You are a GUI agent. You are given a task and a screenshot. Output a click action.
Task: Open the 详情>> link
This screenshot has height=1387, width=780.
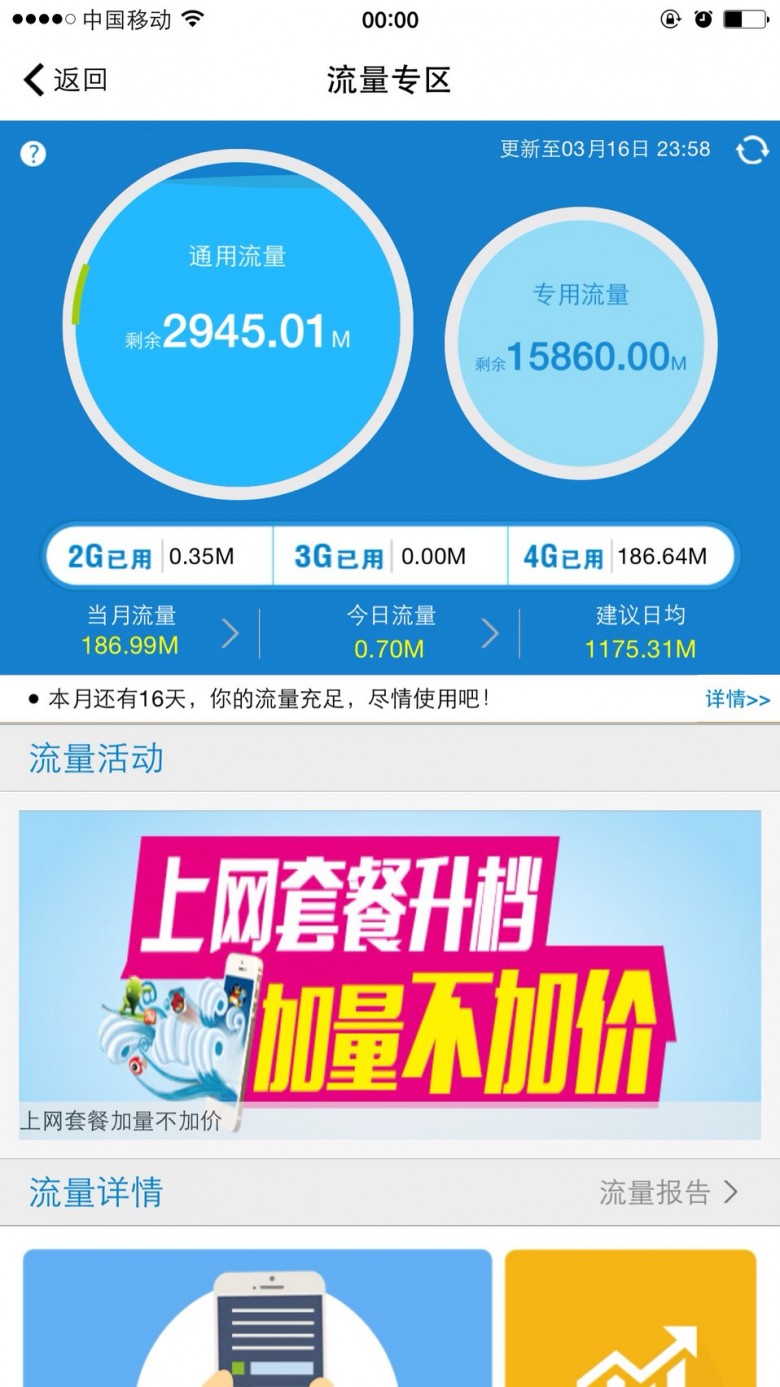pos(738,699)
